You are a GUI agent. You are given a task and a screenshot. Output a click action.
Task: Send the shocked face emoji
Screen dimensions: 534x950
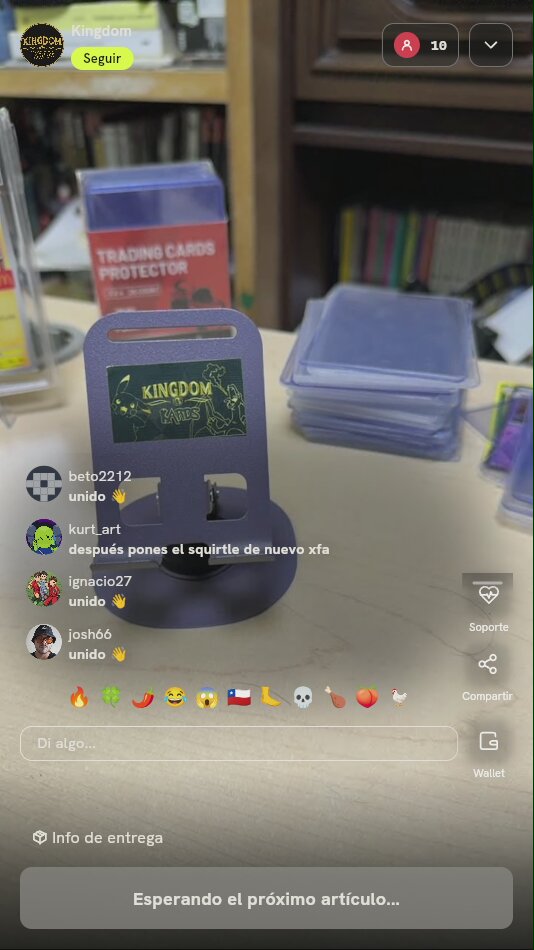click(x=207, y=697)
